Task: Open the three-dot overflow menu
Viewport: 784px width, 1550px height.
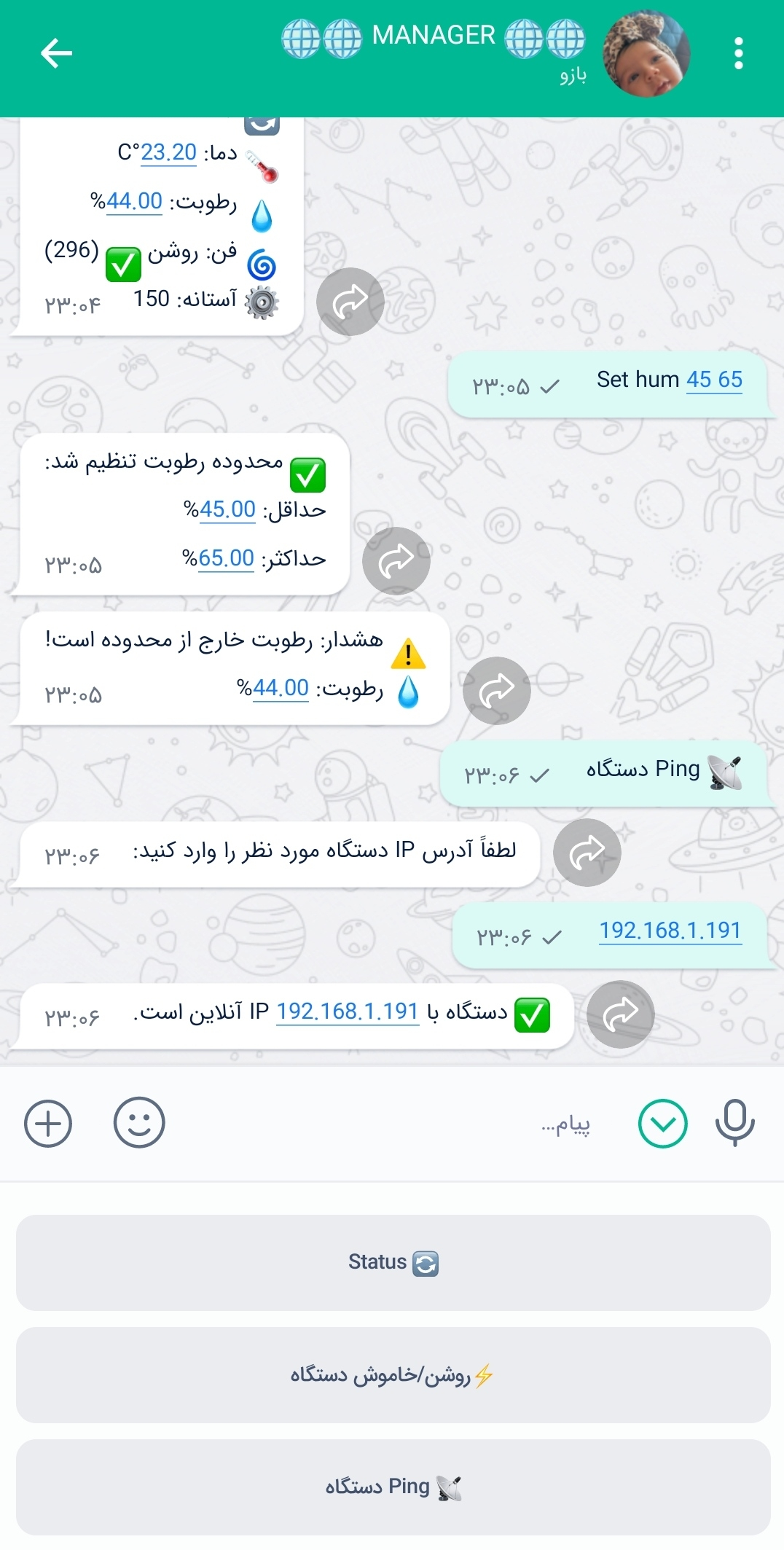Action: (x=738, y=53)
